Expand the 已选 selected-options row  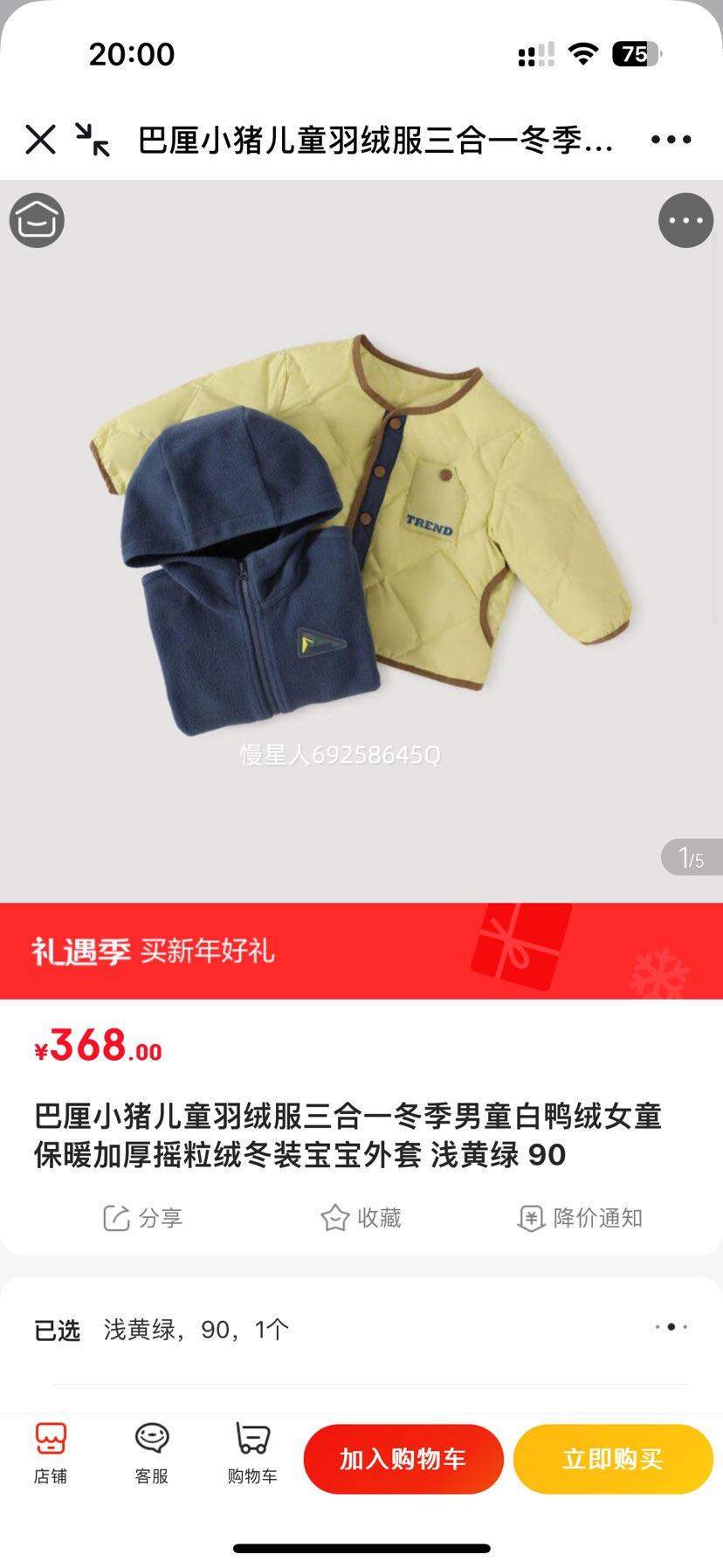pyautogui.click(x=349, y=1328)
